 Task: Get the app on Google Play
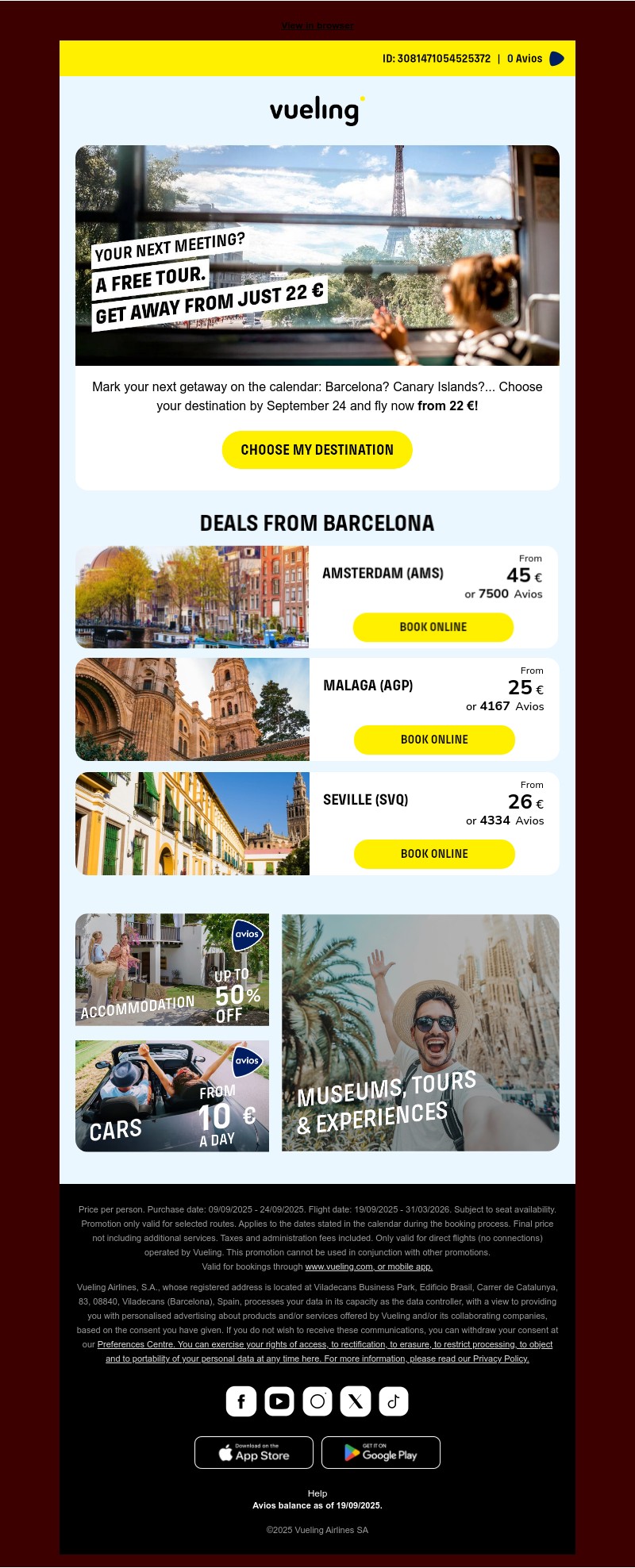(x=381, y=1452)
